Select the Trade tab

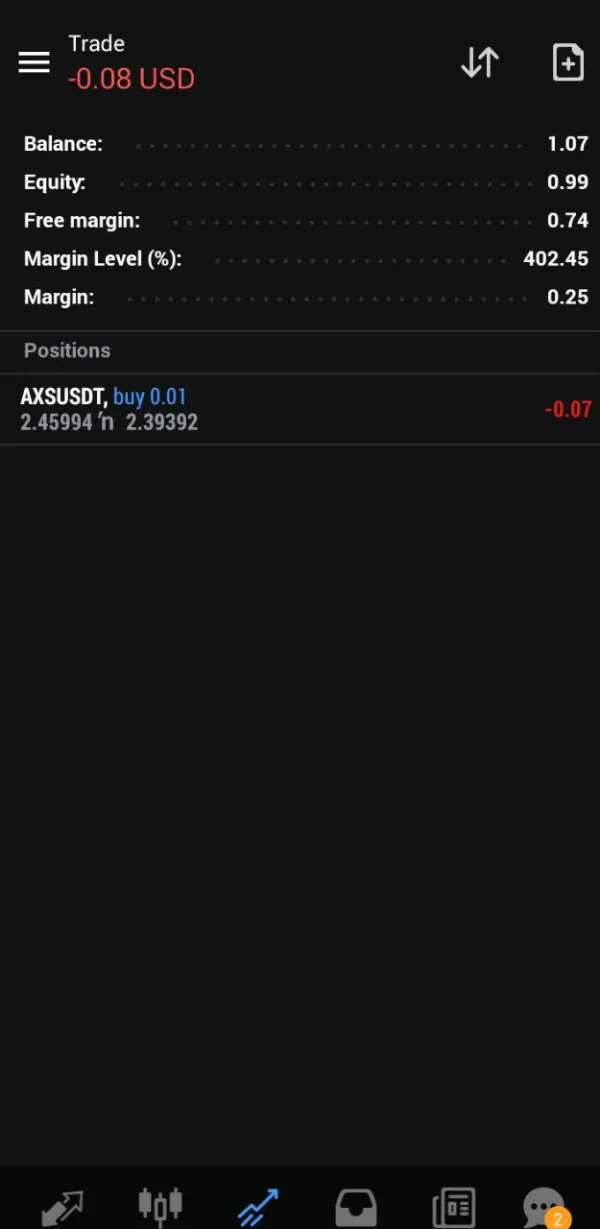tap(258, 1207)
